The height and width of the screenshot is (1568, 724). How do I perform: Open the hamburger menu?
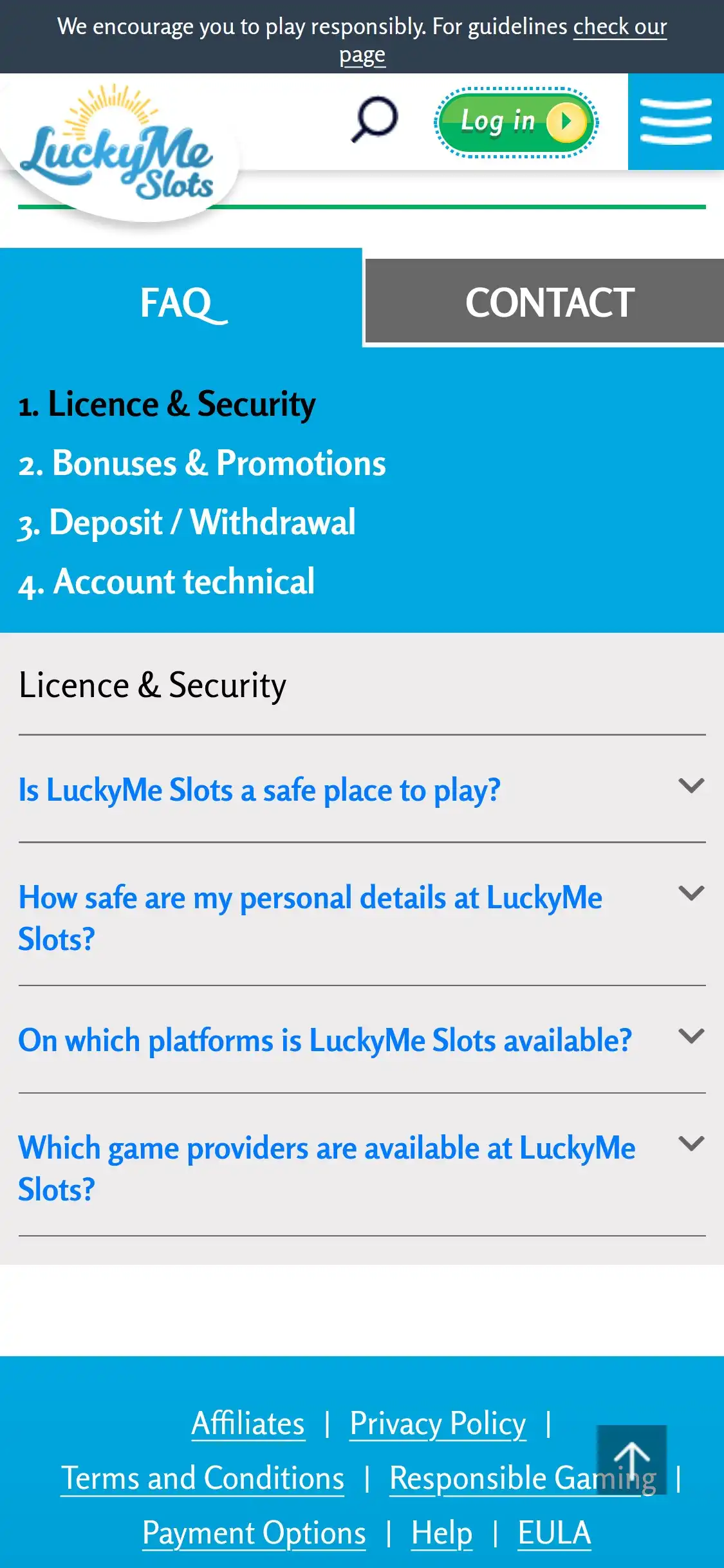point(676,122)
